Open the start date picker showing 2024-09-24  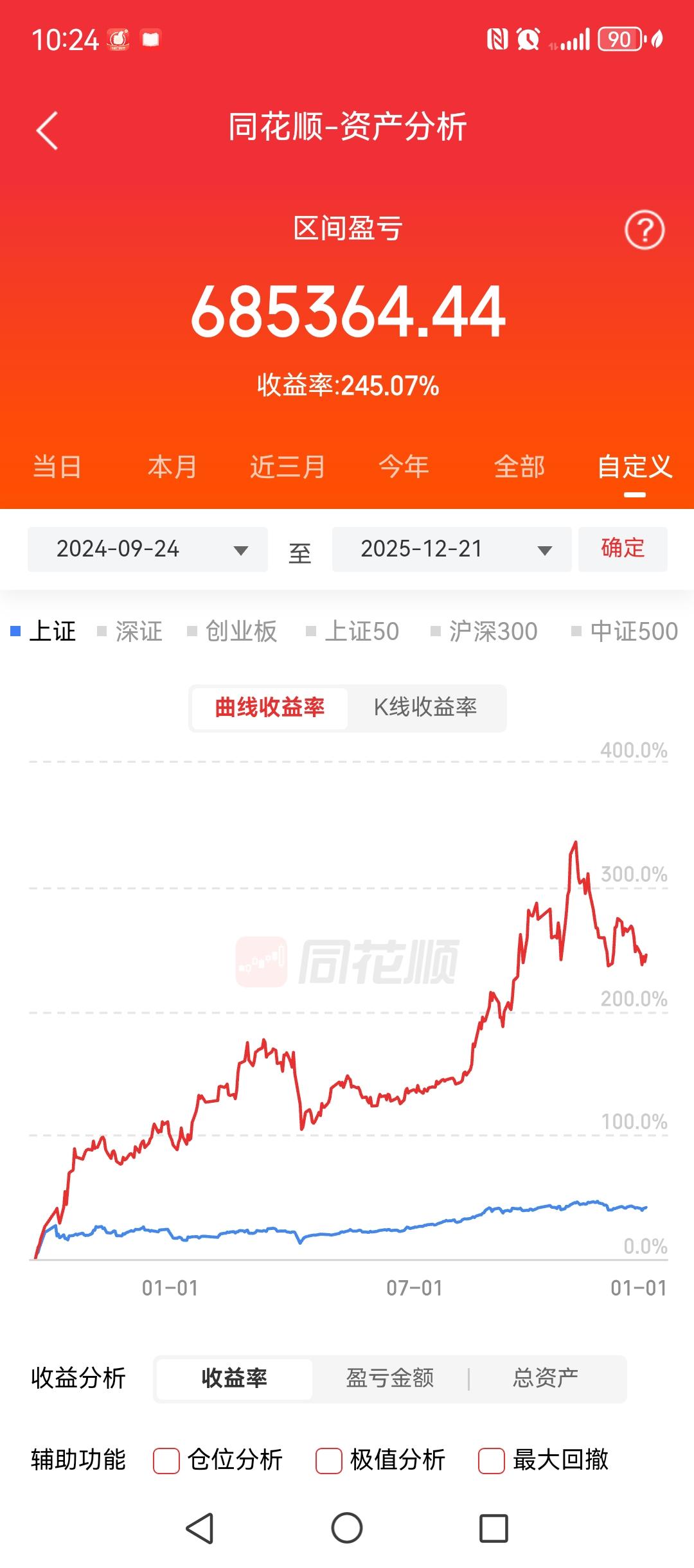(147, 549)
